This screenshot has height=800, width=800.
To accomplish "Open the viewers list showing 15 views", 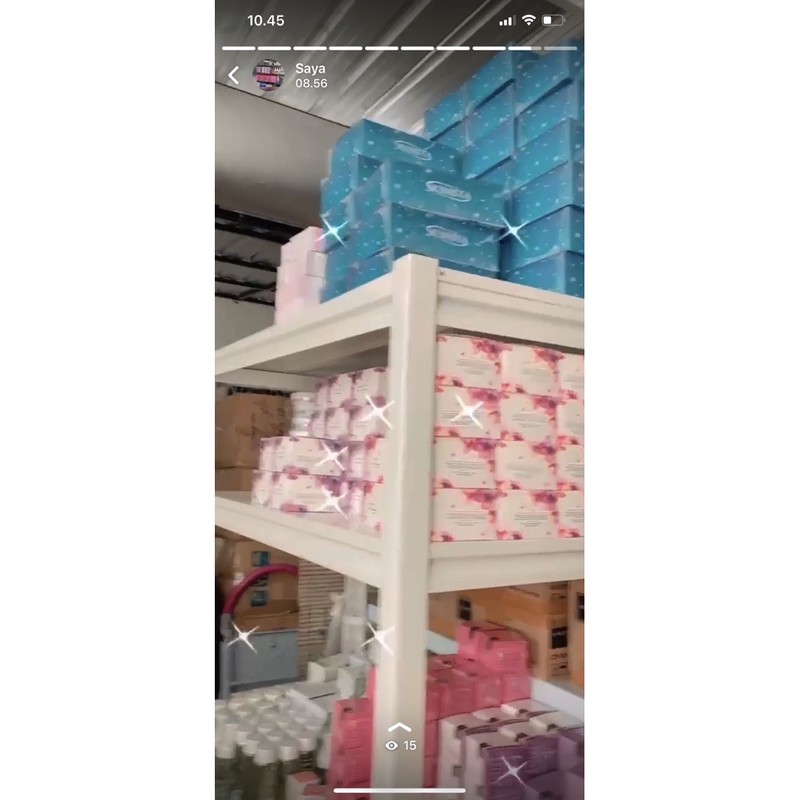I will (400, 744).
